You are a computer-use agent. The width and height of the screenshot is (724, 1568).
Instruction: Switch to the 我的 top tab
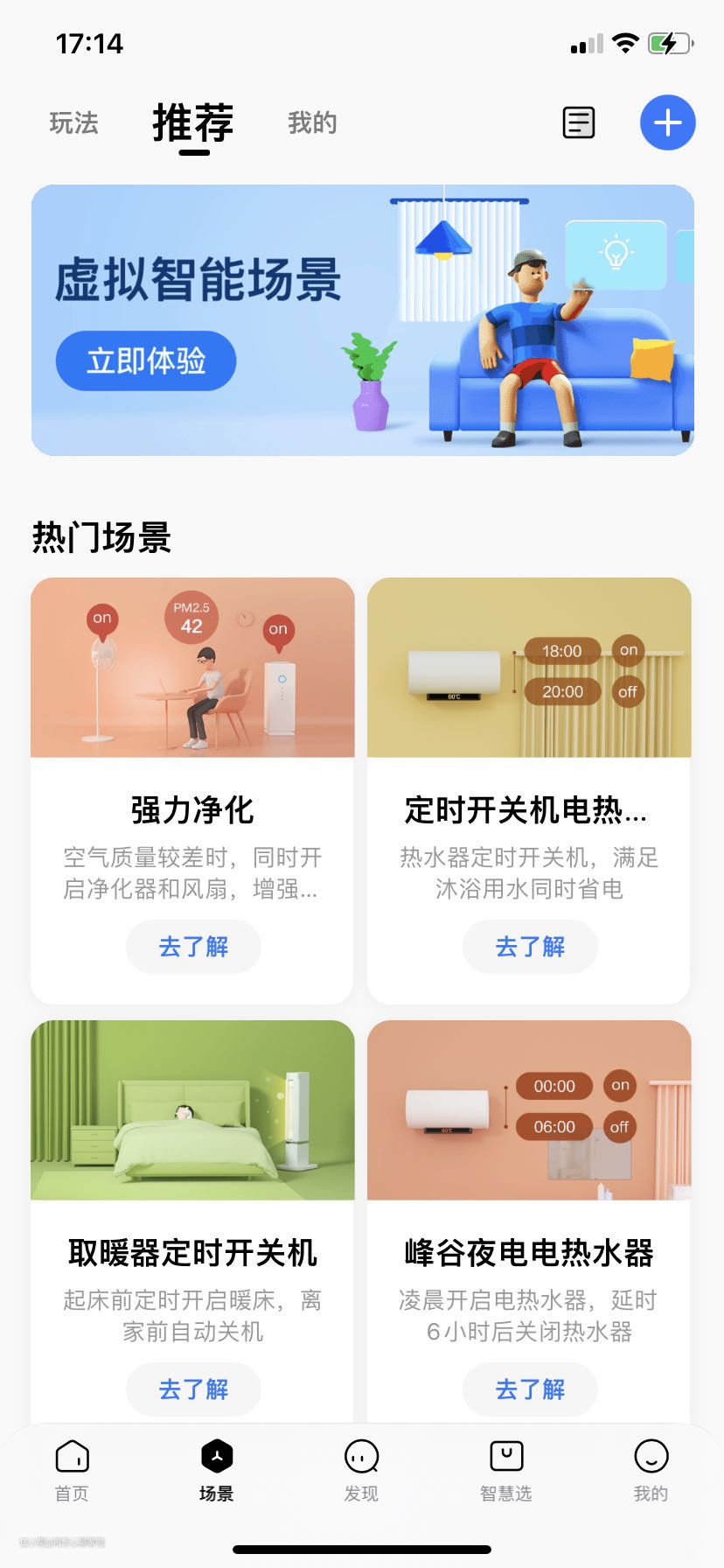coord(312,123)
